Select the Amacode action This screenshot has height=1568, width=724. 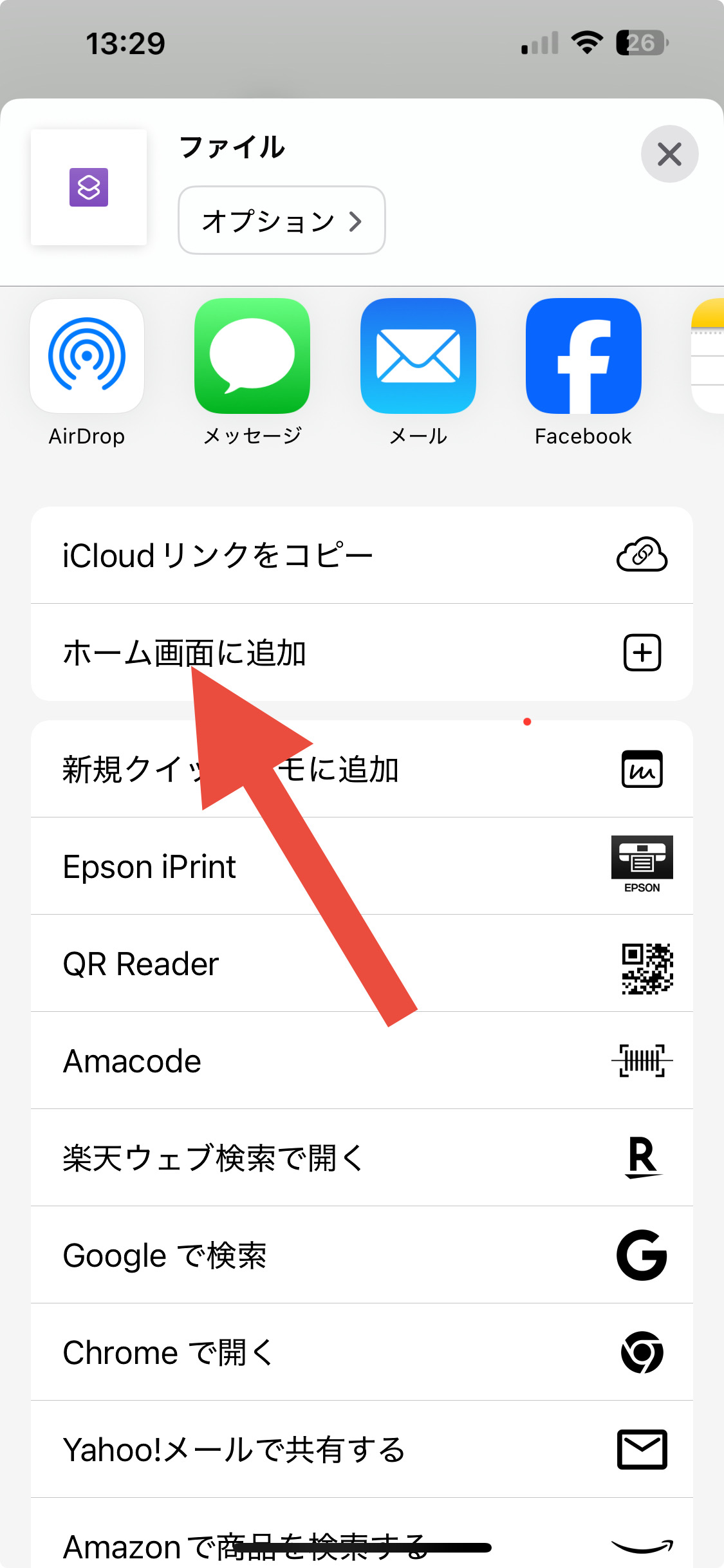pyautogui.click(x=362, y=1061)
